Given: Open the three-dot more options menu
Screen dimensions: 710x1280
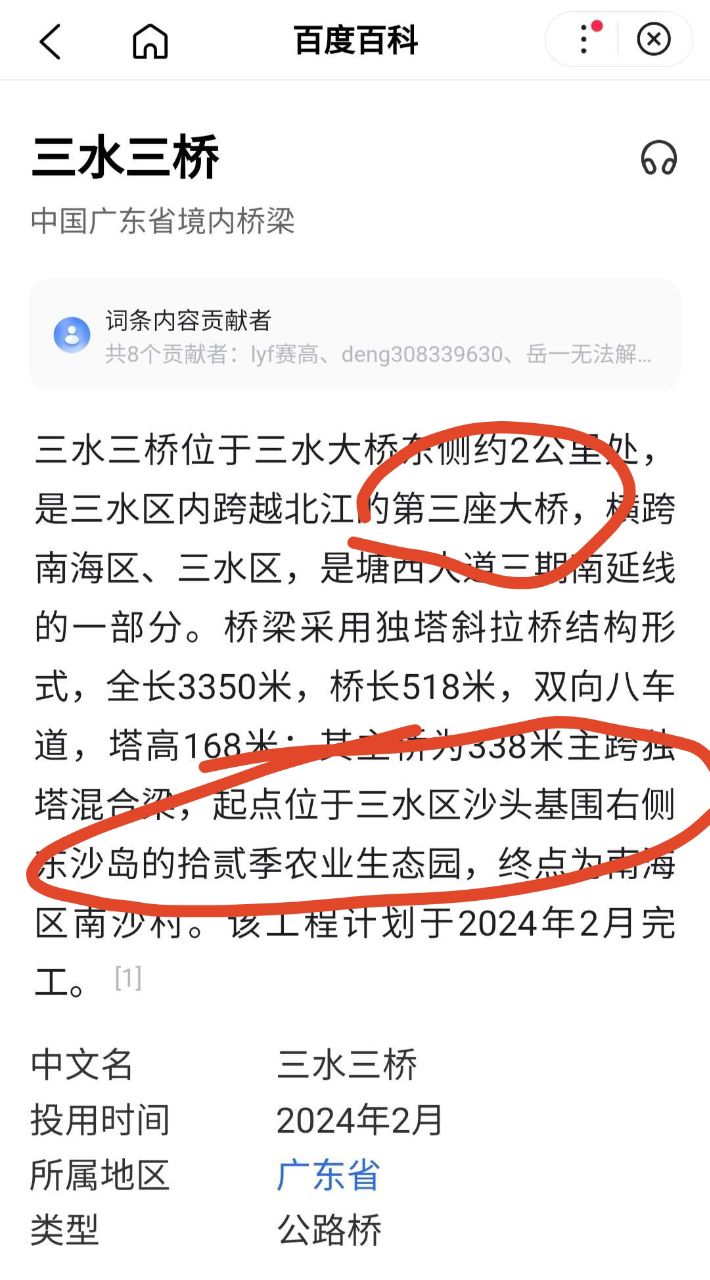Looking at the screenshot, I should 585,40.
